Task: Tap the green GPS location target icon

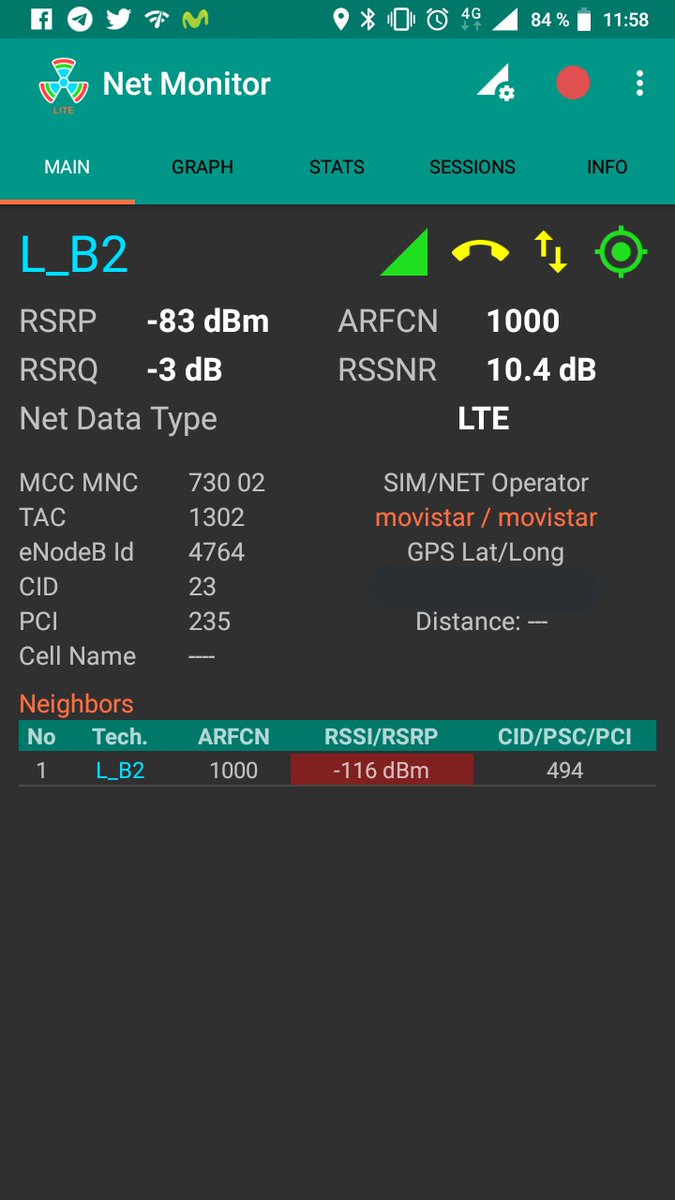Action: pos(621,252)
